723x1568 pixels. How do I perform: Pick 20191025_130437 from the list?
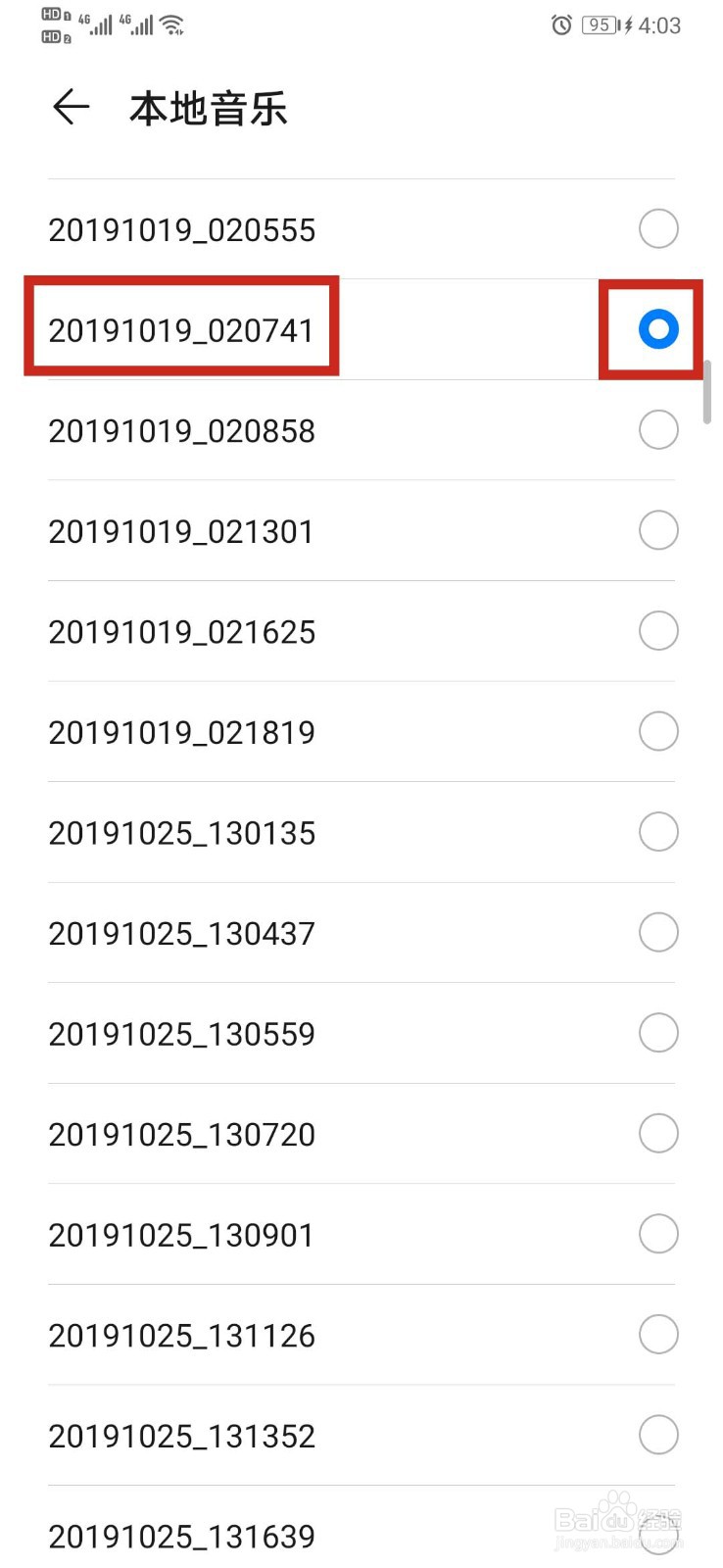(361, 932)
